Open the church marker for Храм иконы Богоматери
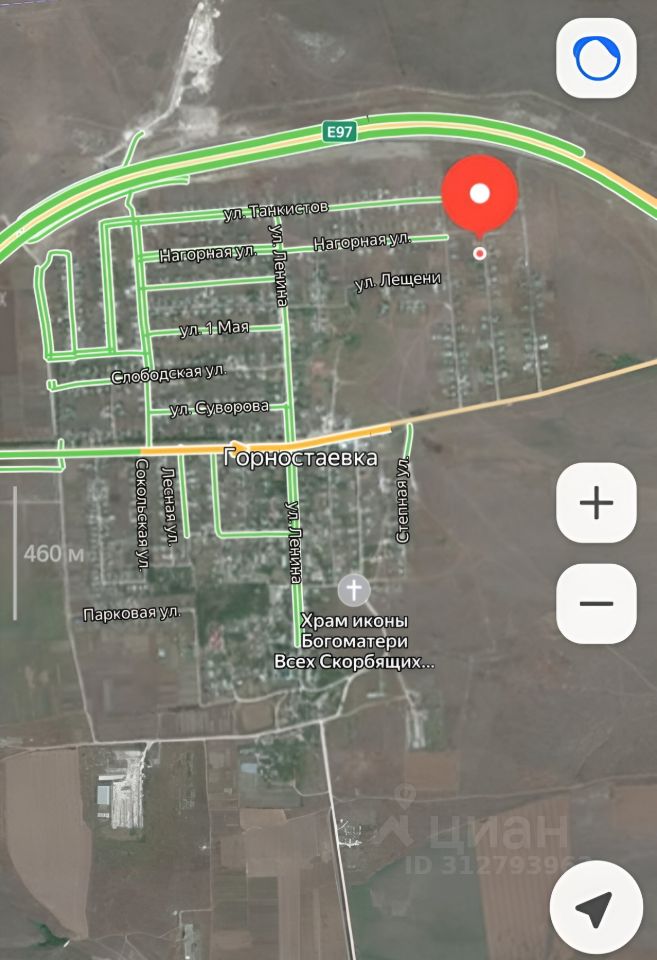The width and height of the screenshot is (657, 960). (x=354, y=589)
